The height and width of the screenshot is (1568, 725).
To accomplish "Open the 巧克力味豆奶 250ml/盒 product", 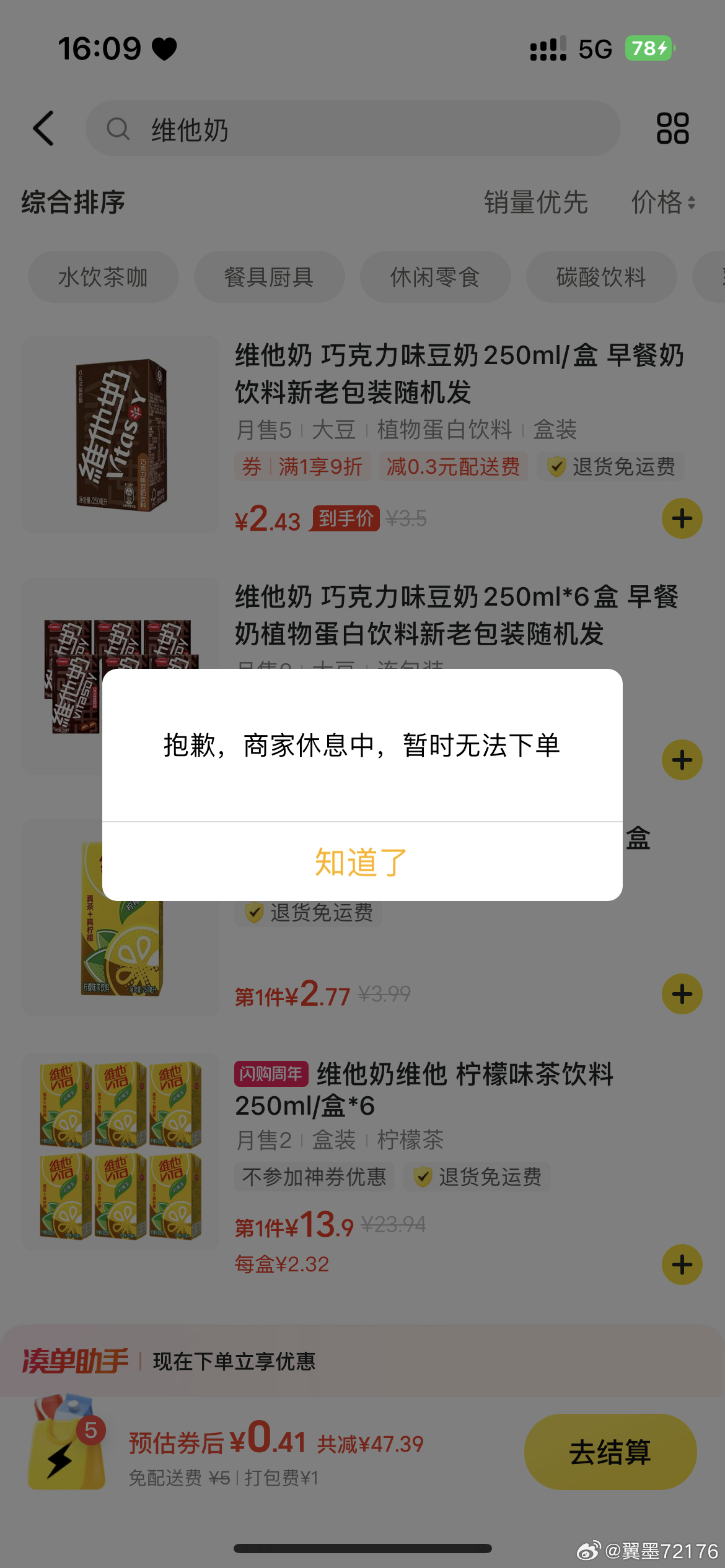I will pos(459,373).
